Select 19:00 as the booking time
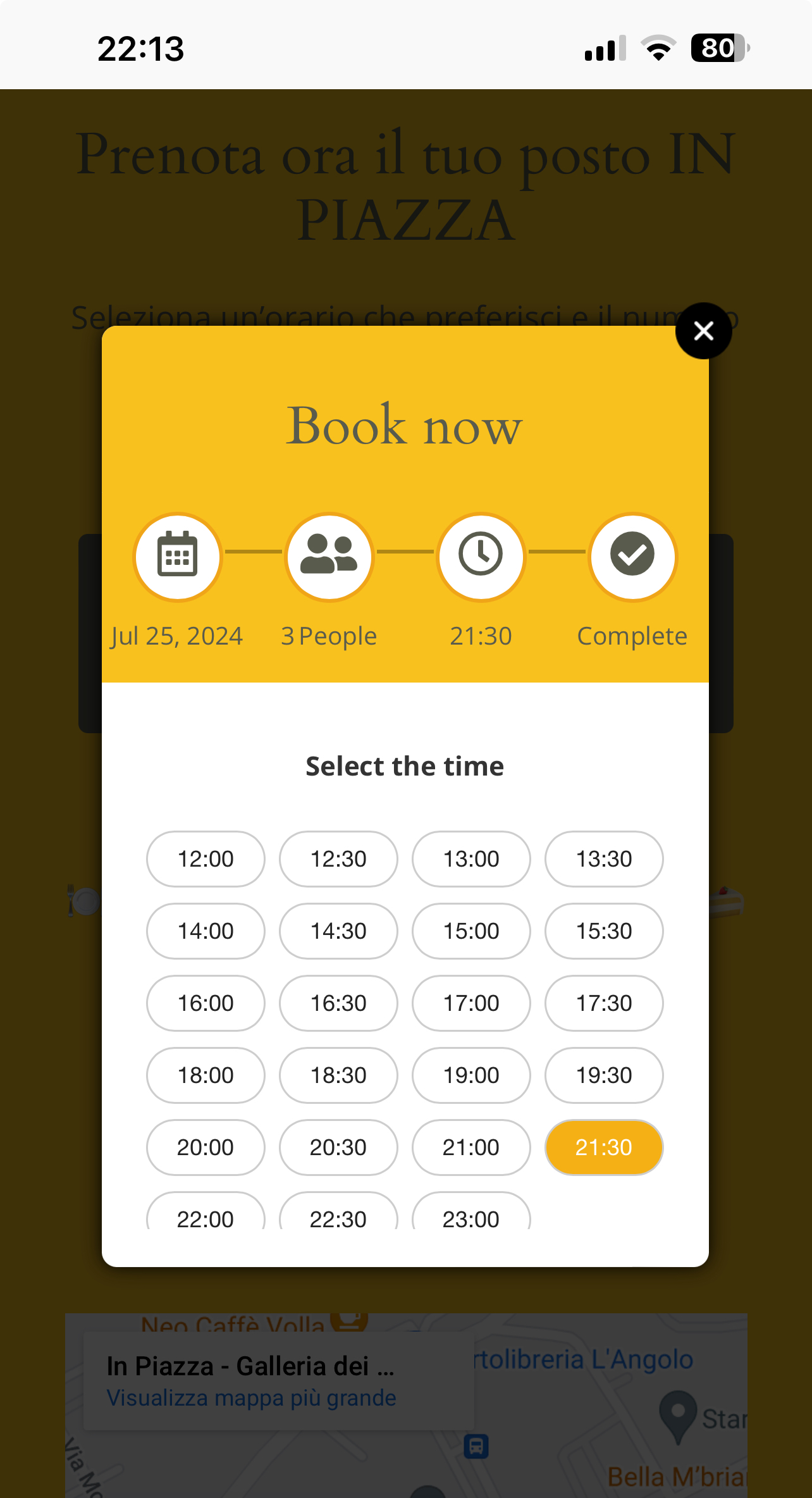This screenshot has width=812, height=1498. pyautogui.click(x=471, y=1075)
